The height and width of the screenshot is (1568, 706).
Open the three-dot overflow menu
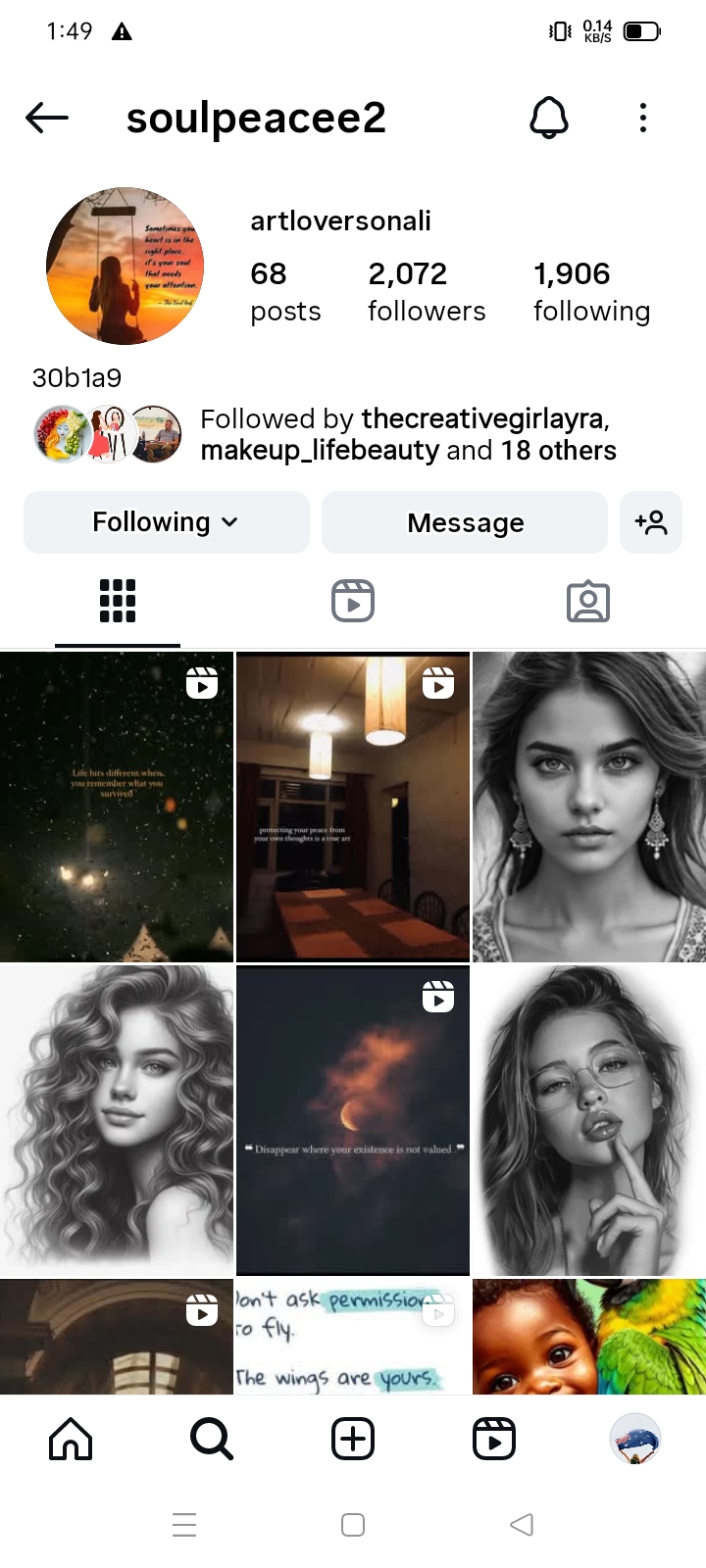coord(643,119)
